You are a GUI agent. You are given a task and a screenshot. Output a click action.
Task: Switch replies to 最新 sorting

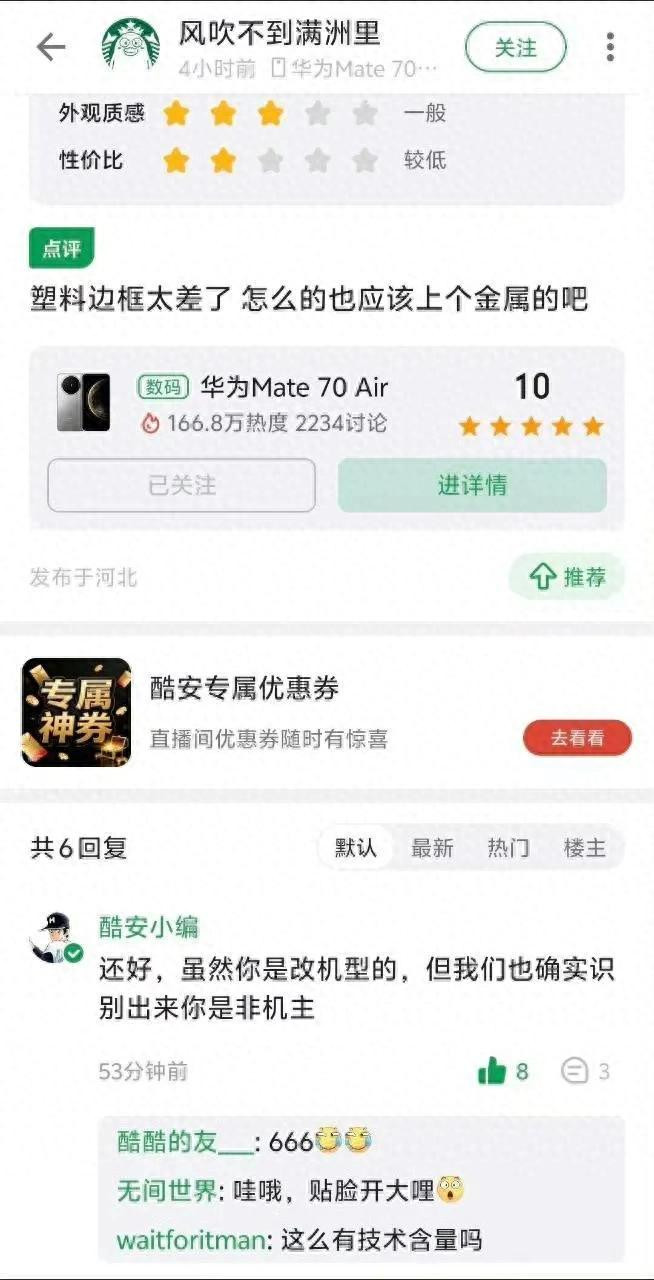432,848
